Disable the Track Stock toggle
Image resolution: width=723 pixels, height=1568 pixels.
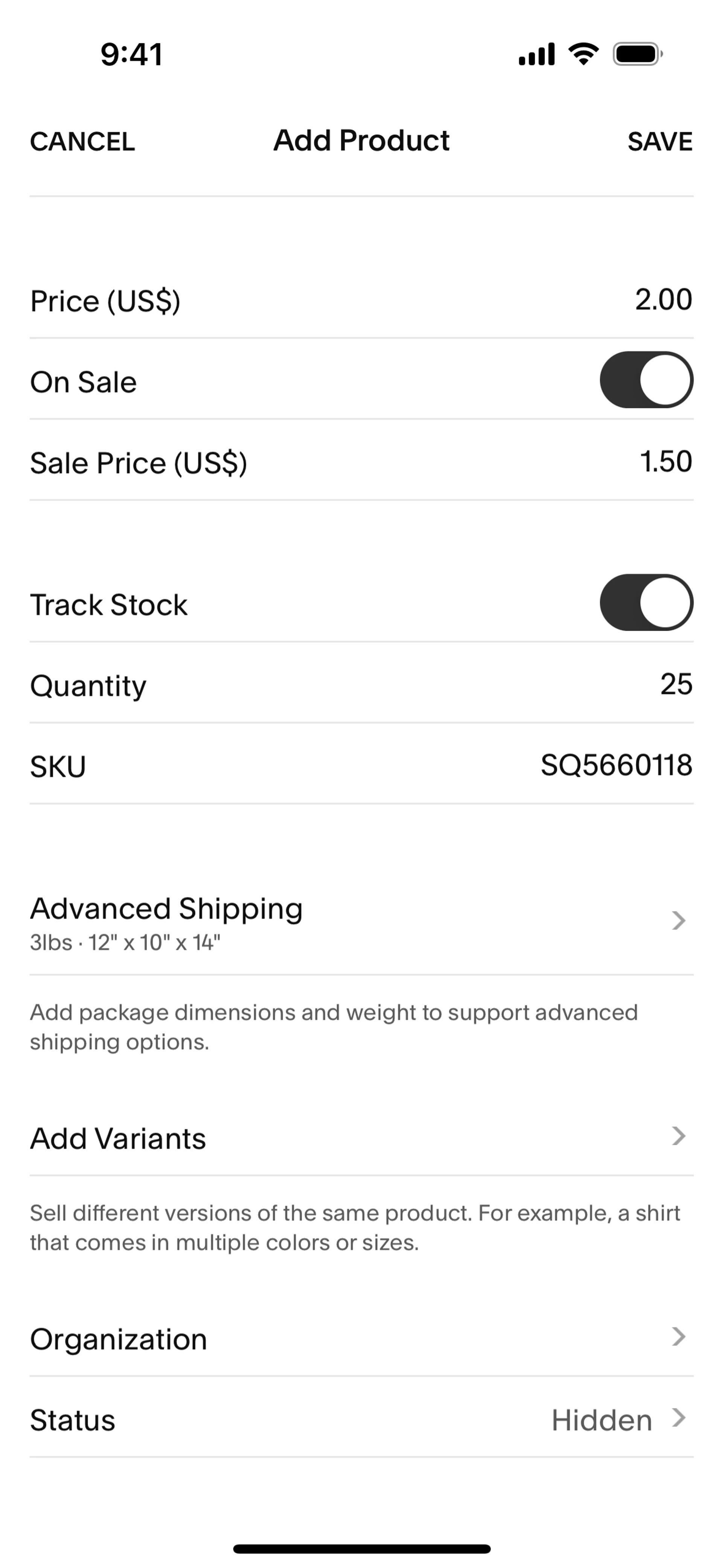tap(646, 603)
